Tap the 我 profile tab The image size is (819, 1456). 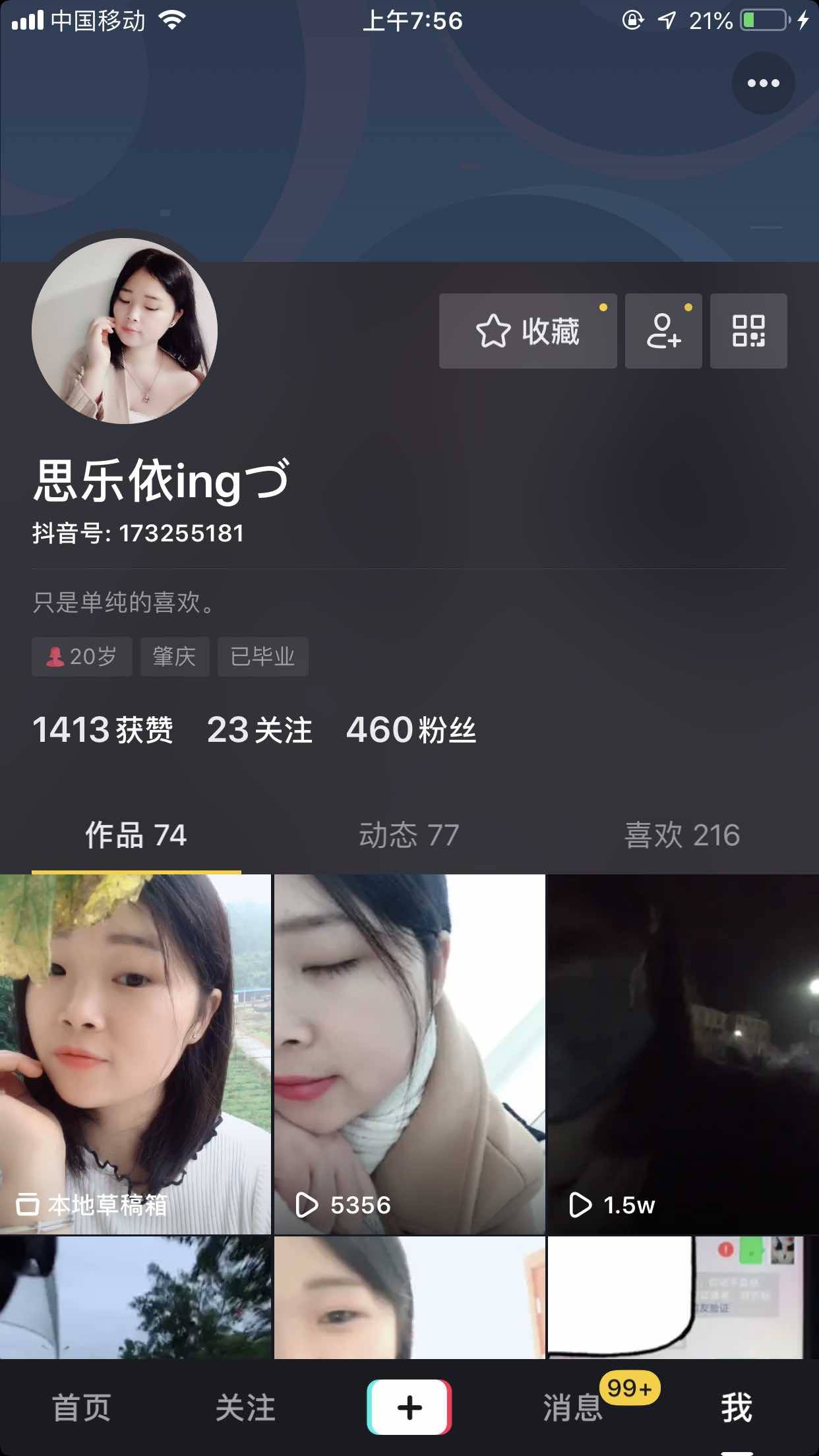(737, 1407)
